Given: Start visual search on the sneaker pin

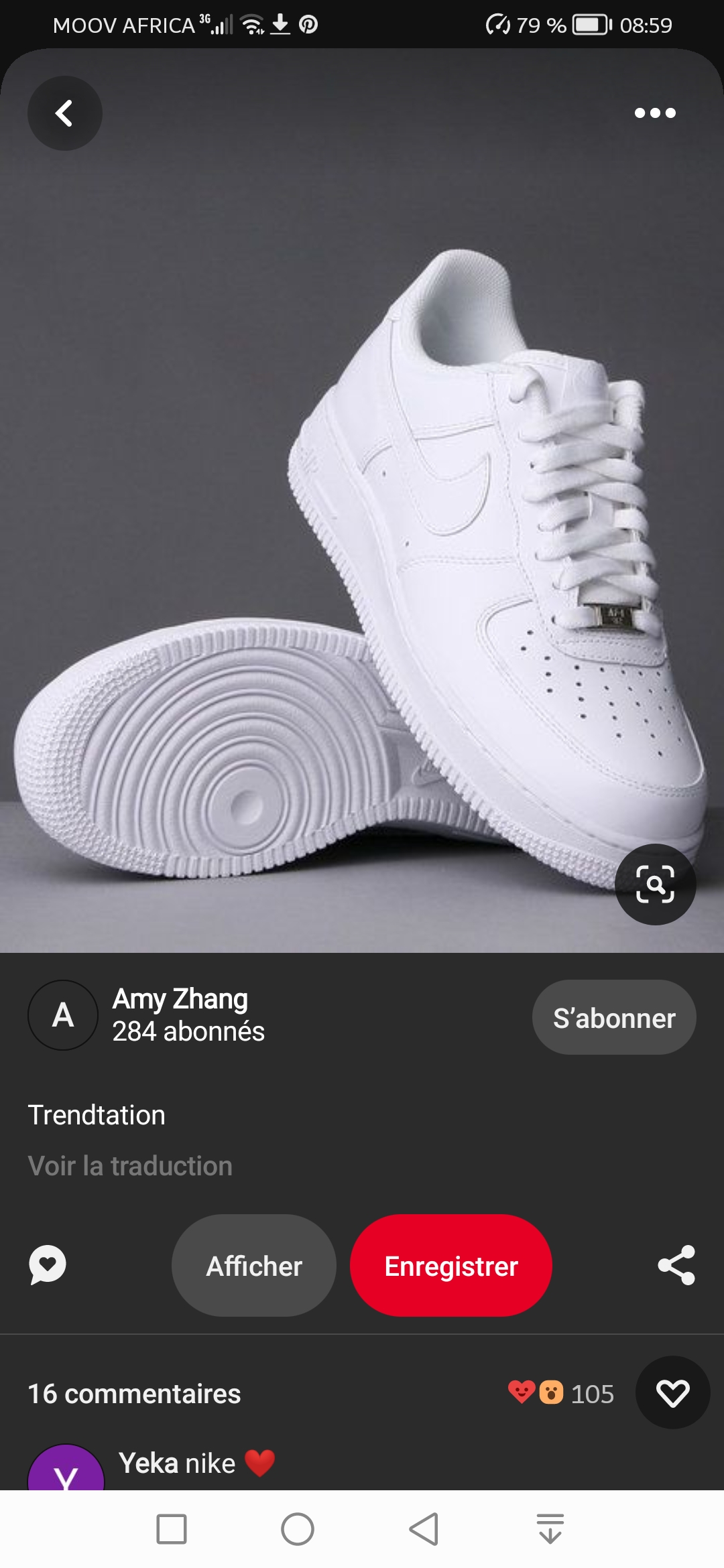Looking at the screenshot, I should click(655, 885).
